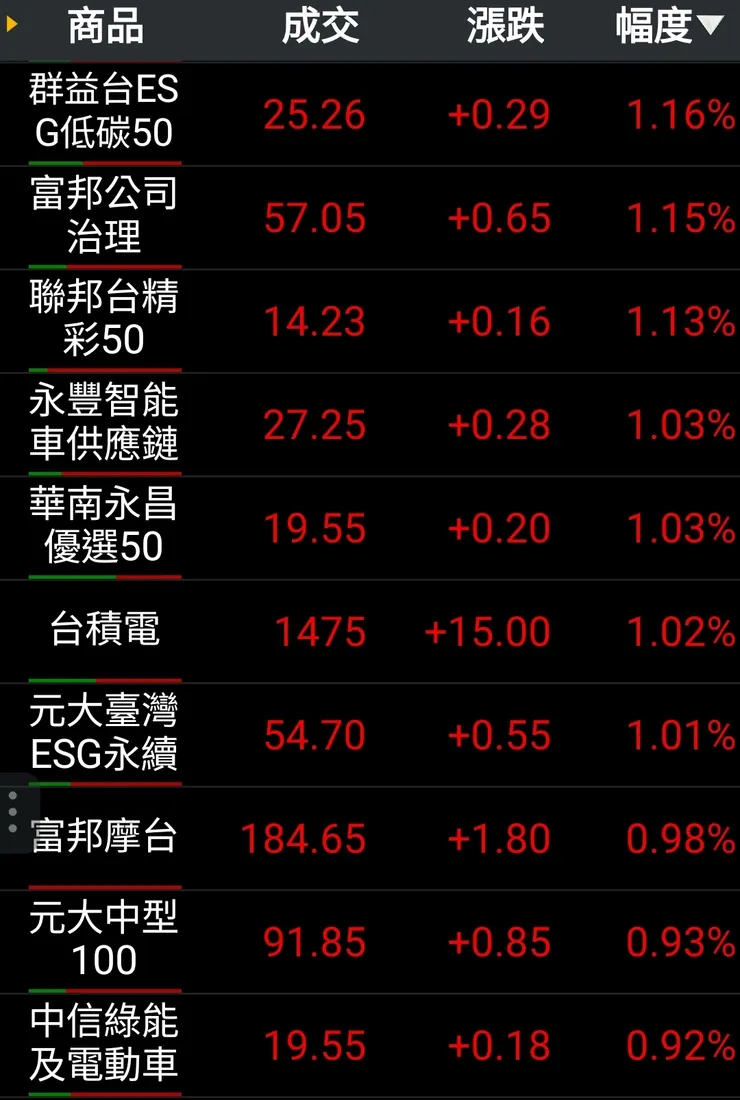Click the 商品 column header
Screen dimensions: 740x1100
(106, 28)
